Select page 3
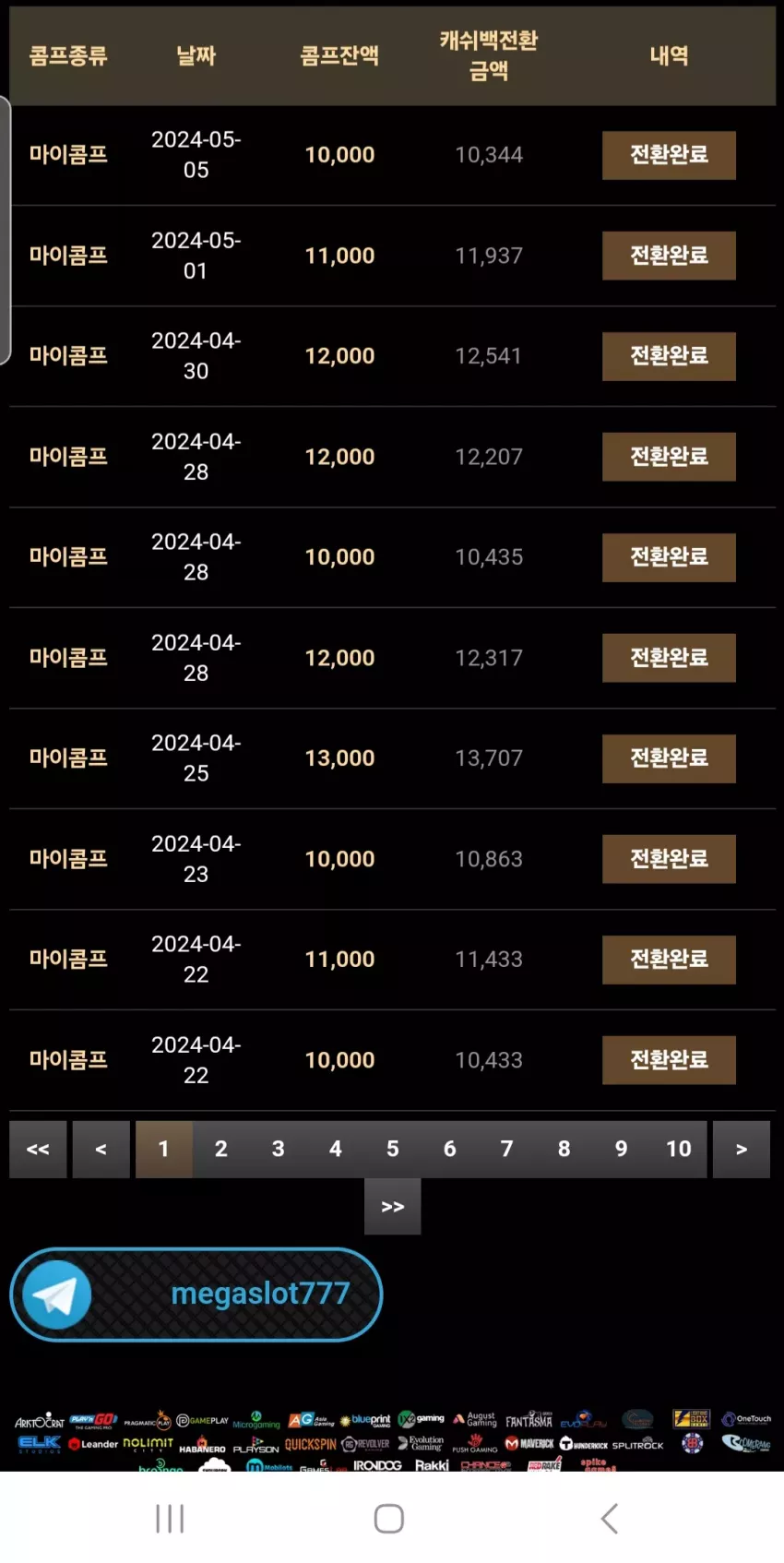The width and height of the screenshot is (784, 1563). [x=278, y=1149]
